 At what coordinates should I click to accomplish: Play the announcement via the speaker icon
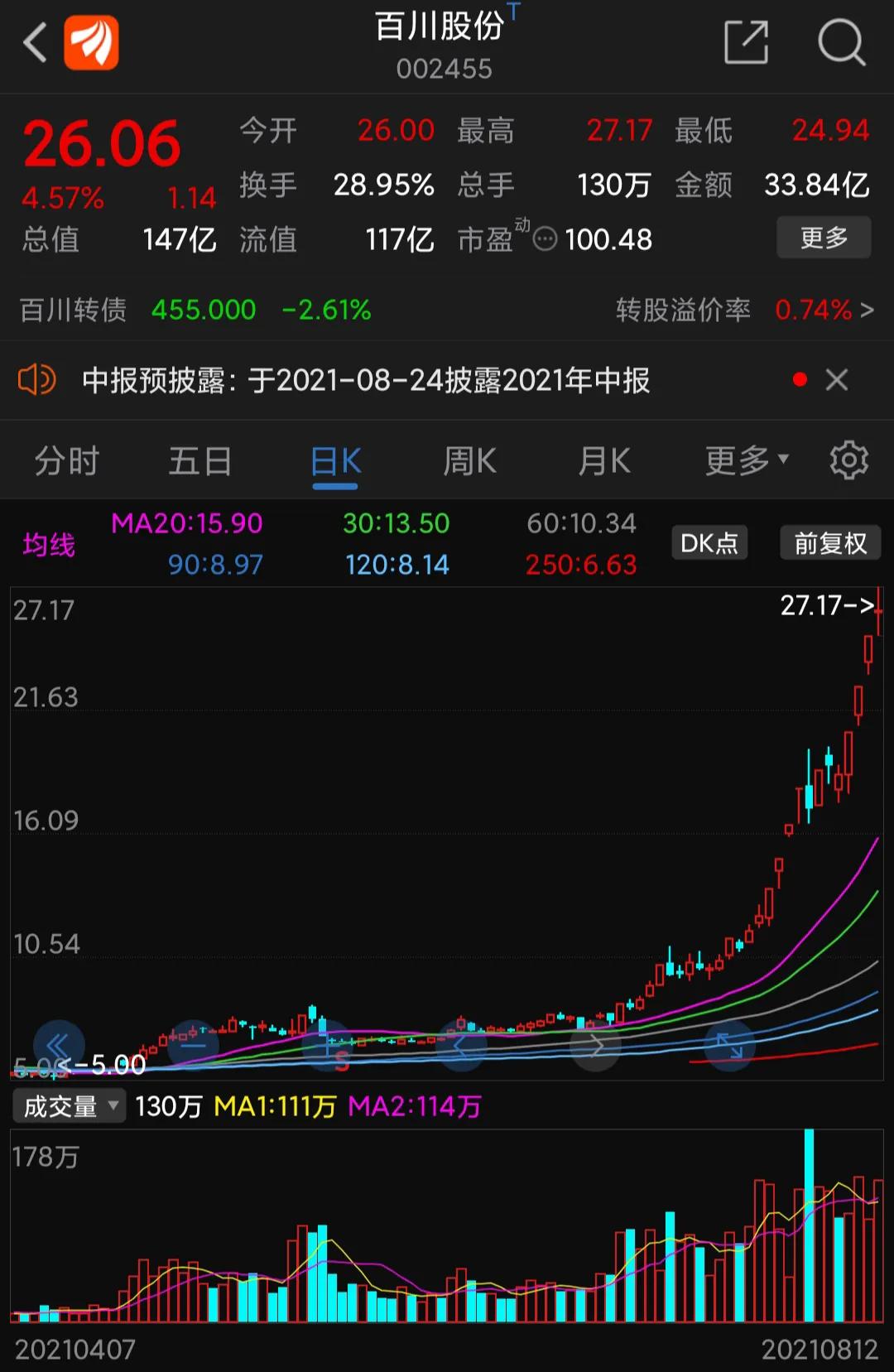coord(37,381)
